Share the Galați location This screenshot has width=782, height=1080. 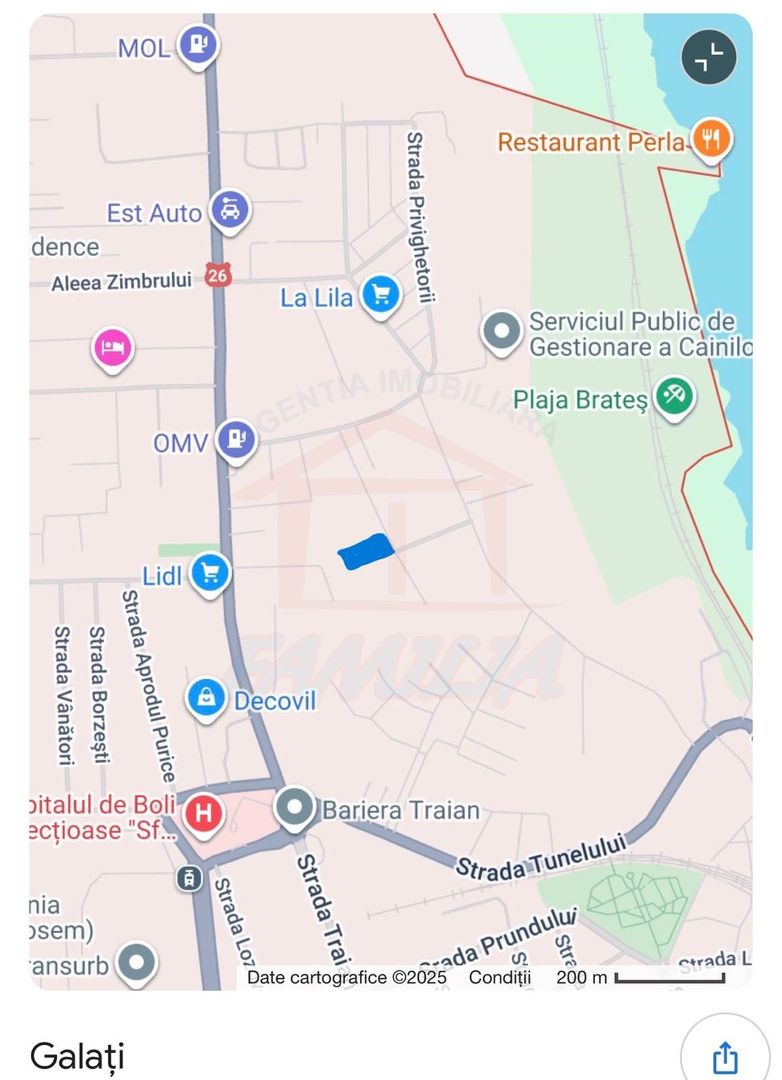[x=724, y=1056]
